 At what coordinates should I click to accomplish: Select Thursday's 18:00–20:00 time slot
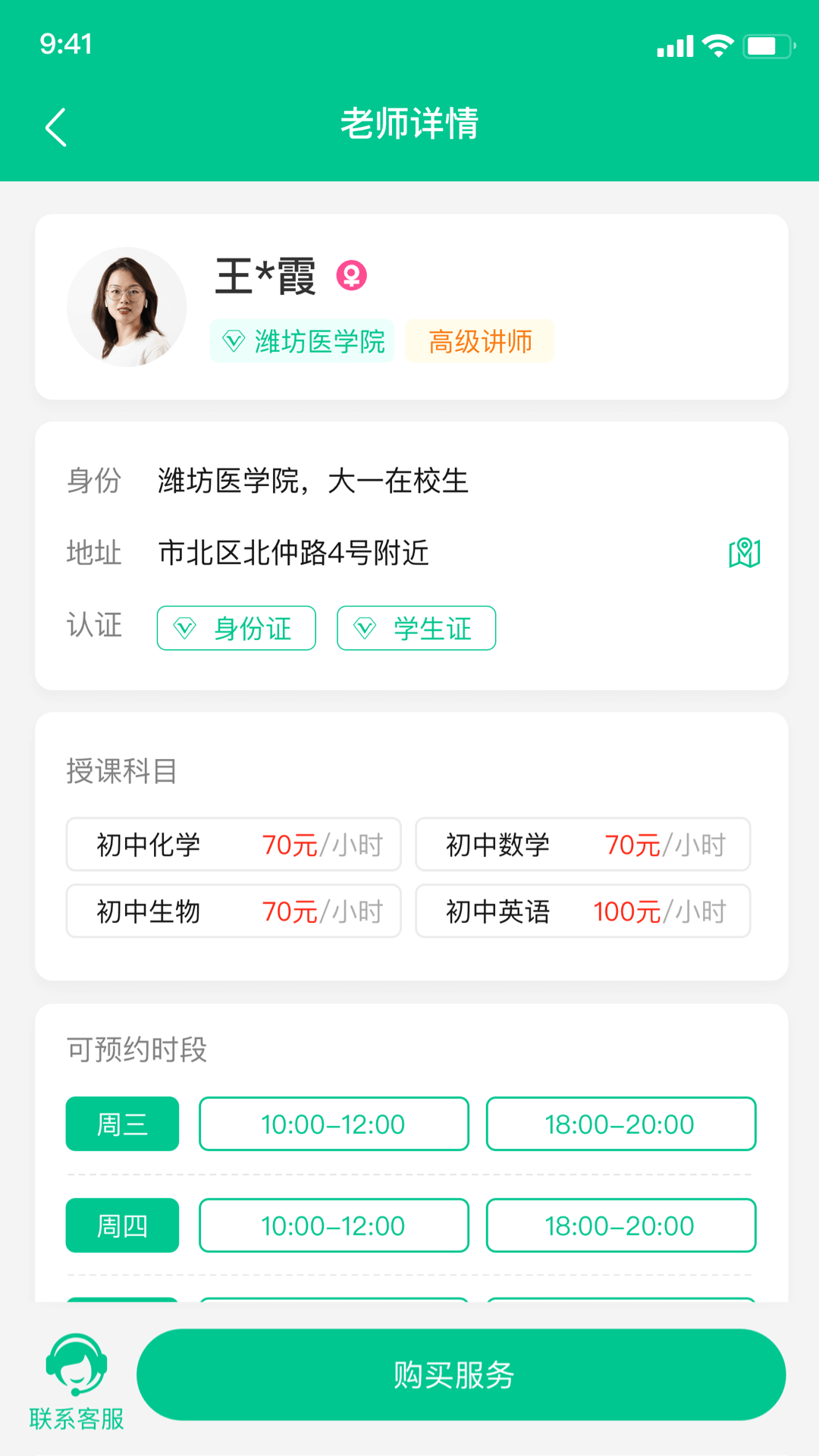[x=620, y=1225]
